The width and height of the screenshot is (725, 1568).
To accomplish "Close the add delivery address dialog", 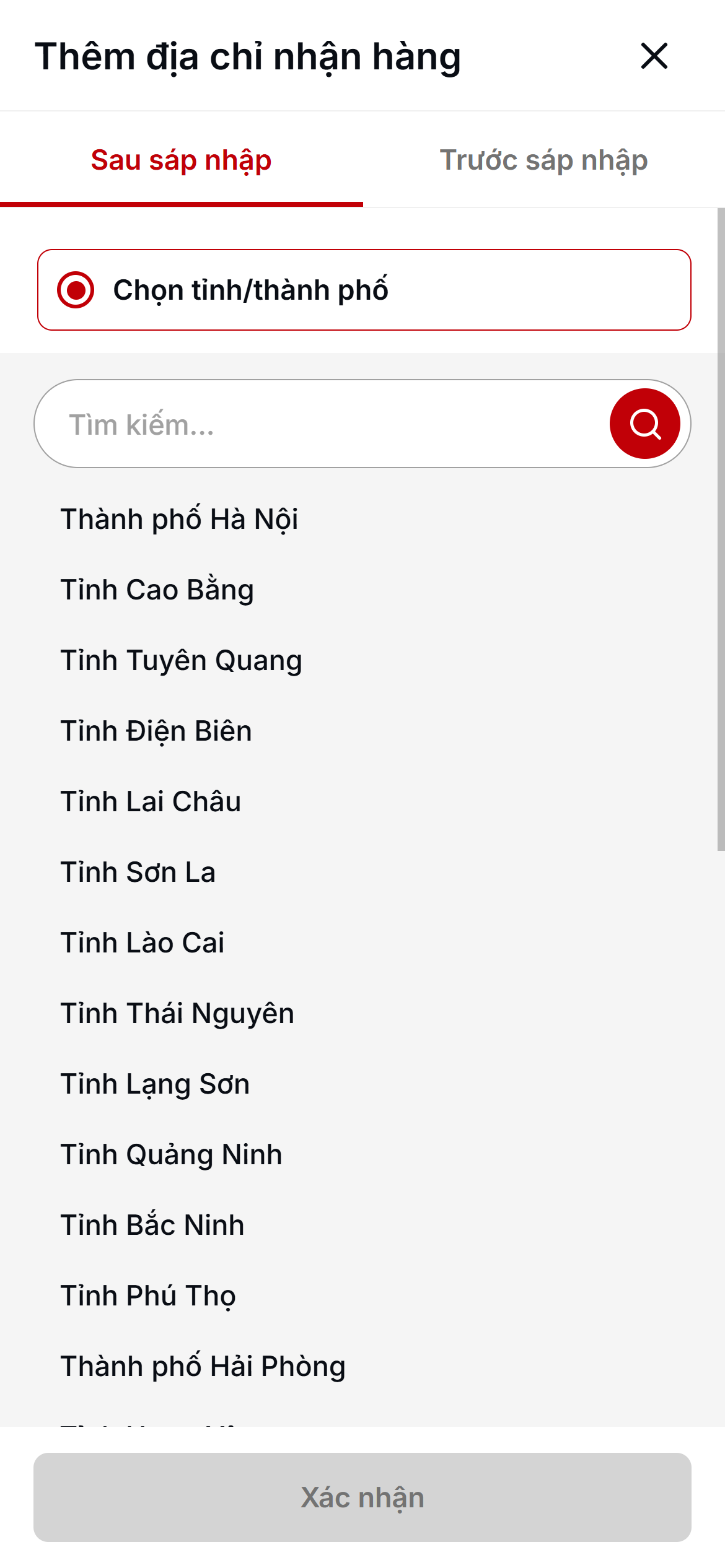I will click(x=654, y=56).
